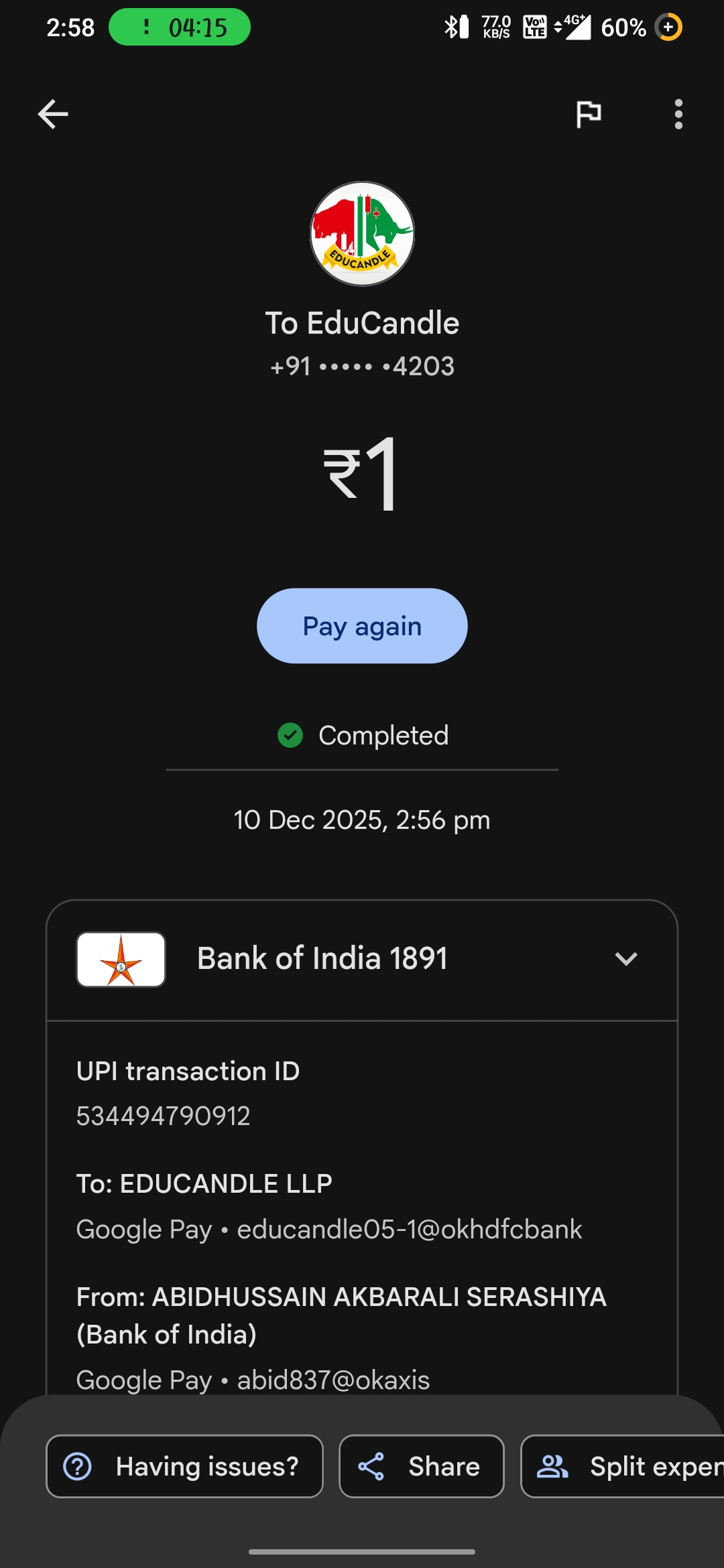Go back using the arrow icon
Image resolution: width=724 pixels, height=1568 pixels.
(53, 114)
